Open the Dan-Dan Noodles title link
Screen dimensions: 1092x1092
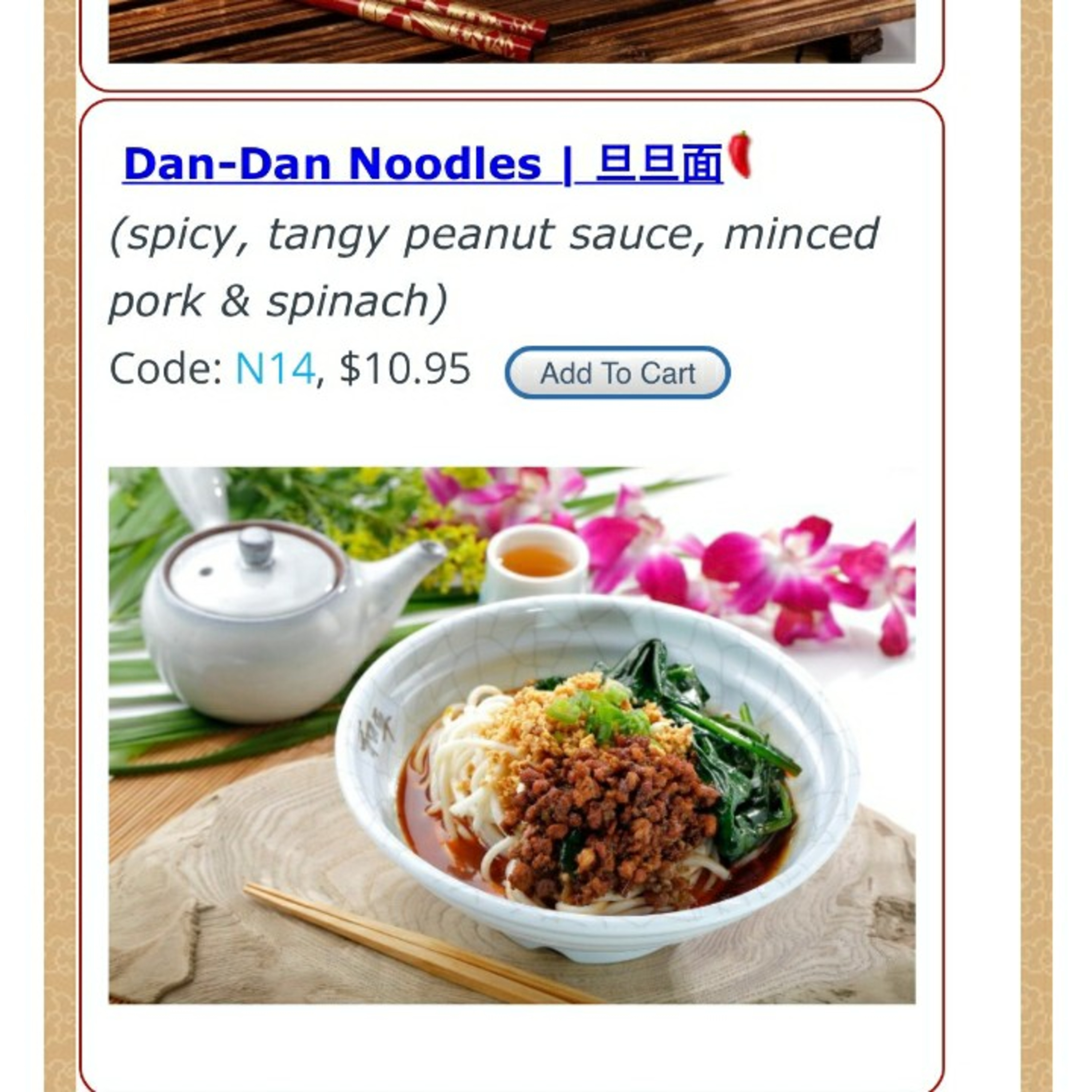point(422,164)
